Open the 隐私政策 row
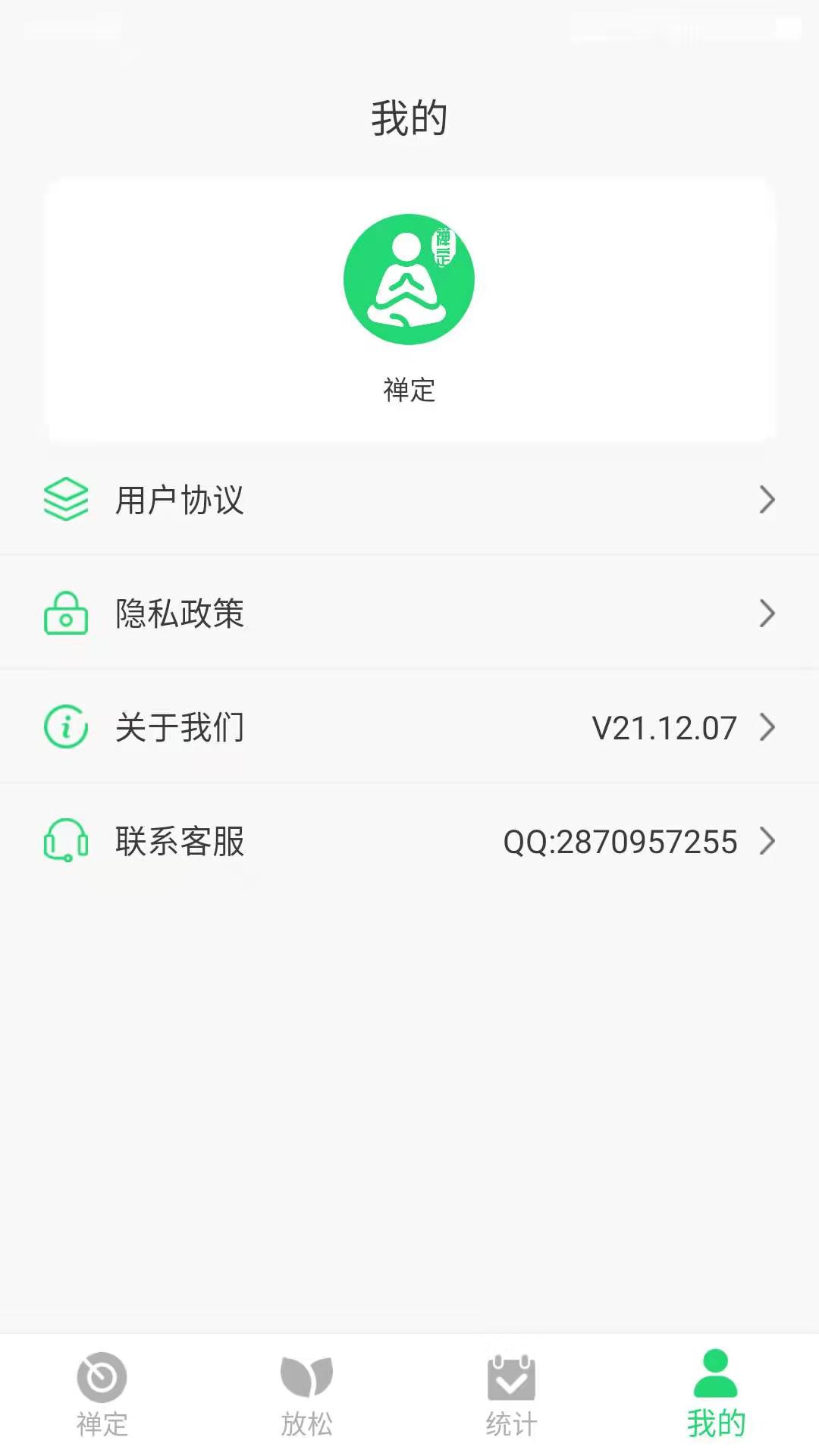819x1456 pixels. 409,613
